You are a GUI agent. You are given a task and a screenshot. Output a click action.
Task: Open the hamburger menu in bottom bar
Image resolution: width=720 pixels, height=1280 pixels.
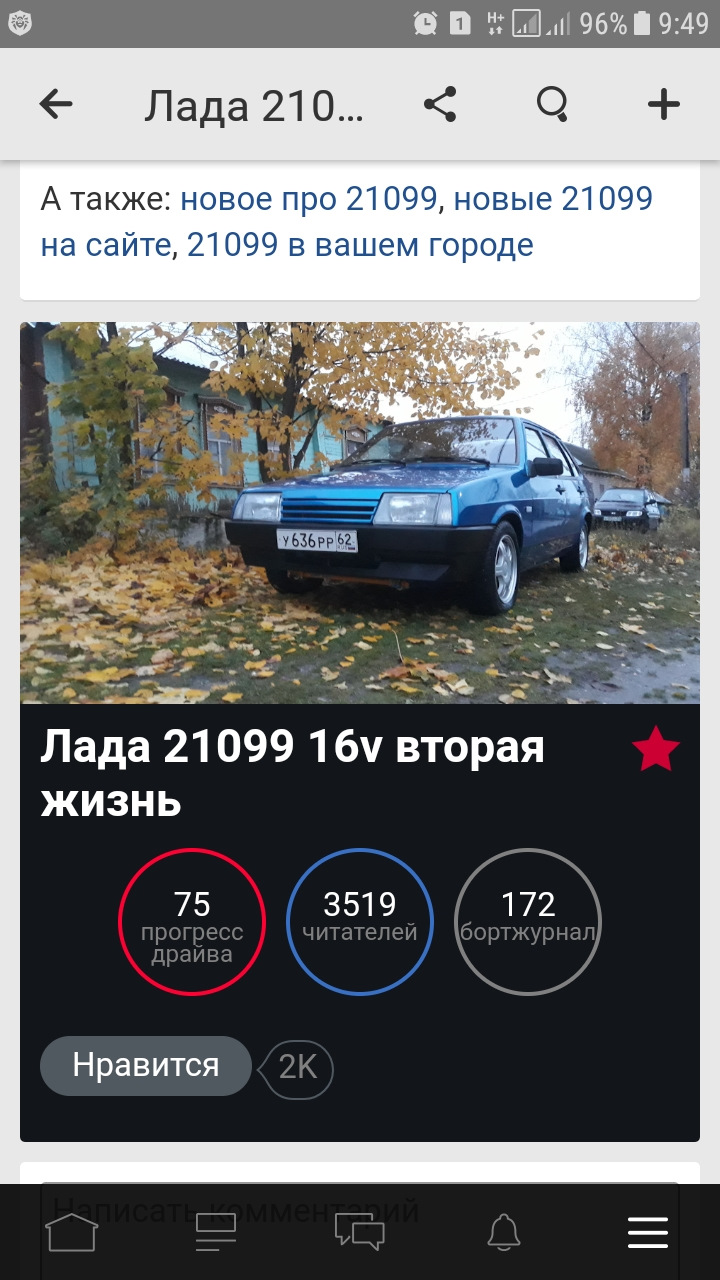[648, 1232]
